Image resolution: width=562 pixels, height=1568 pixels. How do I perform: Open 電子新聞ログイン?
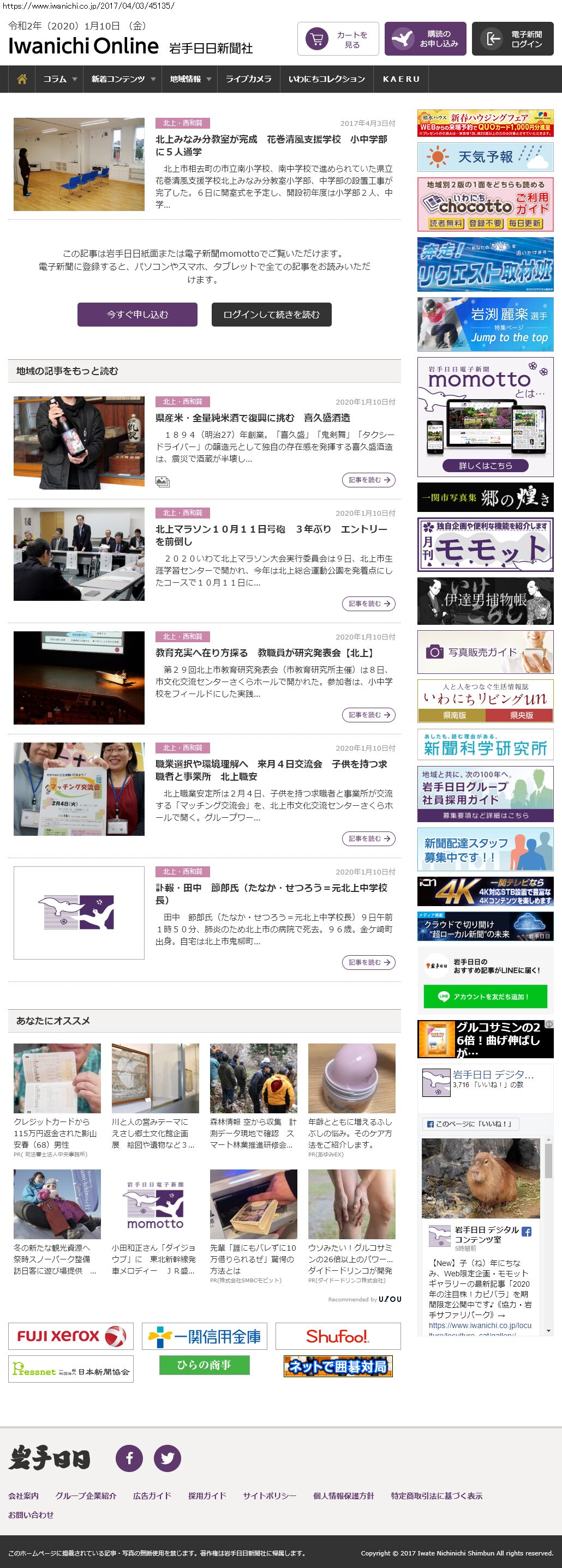point(512,40)
